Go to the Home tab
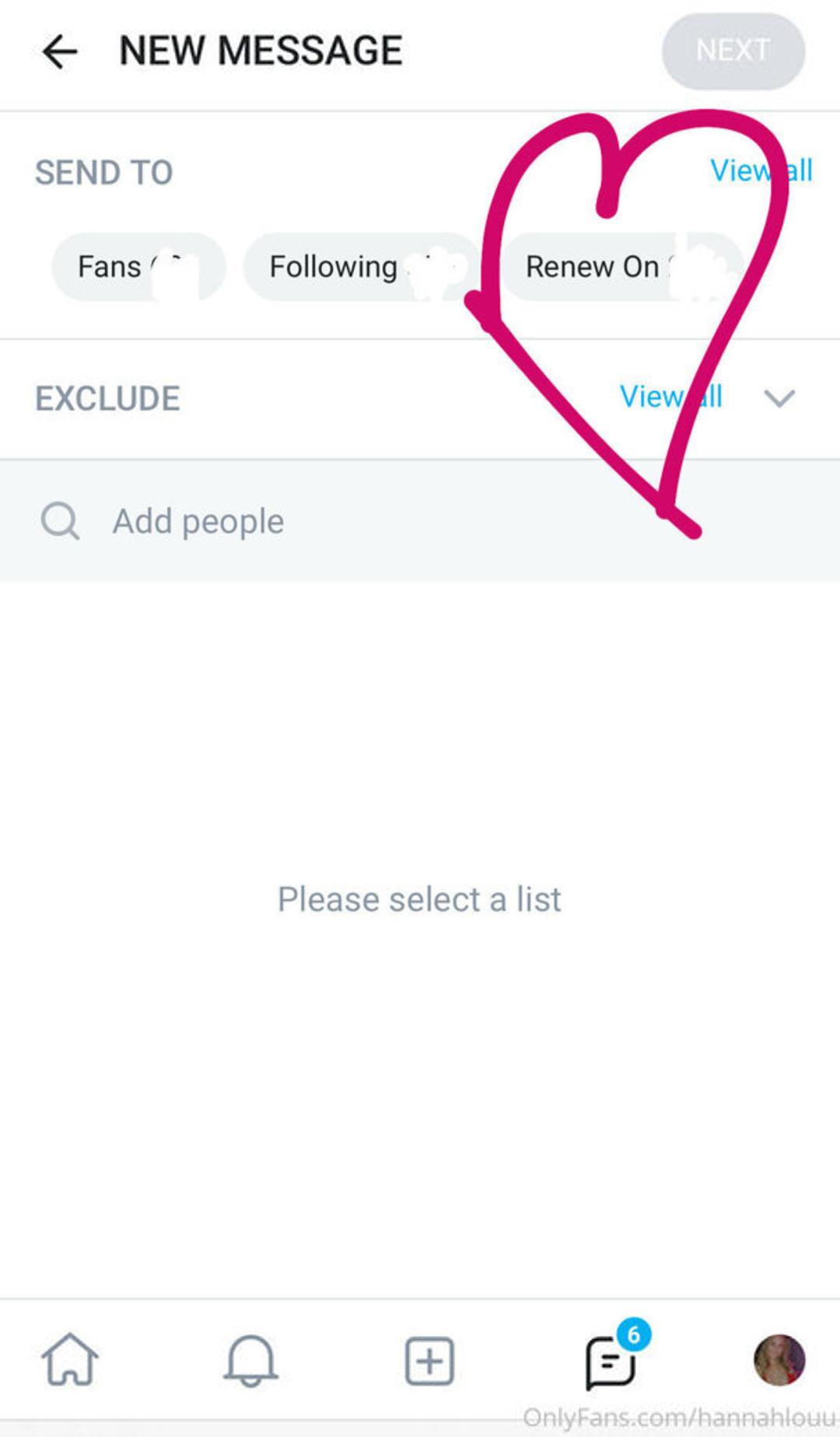 (x=70, y=1360)
